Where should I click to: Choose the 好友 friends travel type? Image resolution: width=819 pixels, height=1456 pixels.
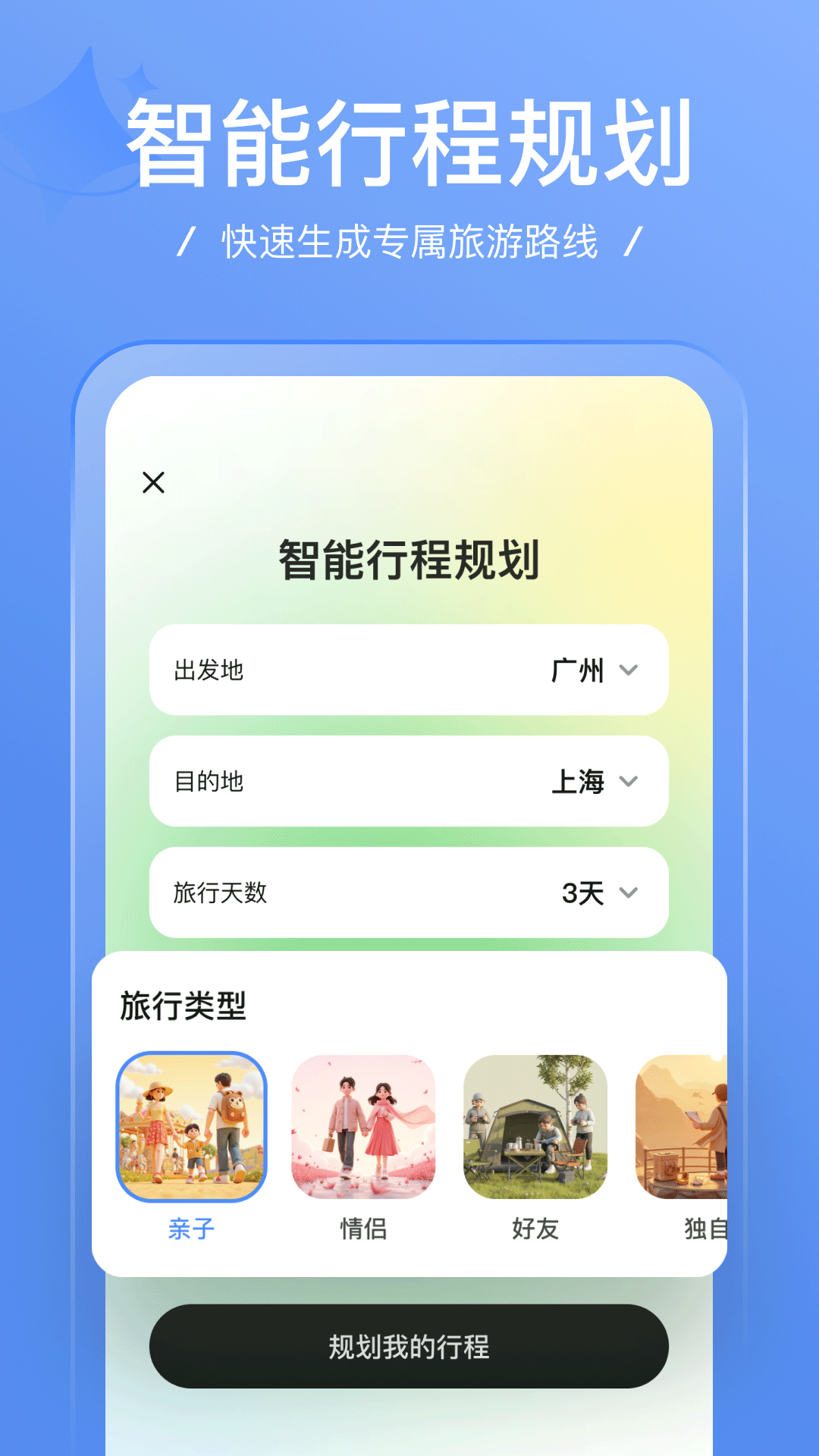tap(535, 1226)
